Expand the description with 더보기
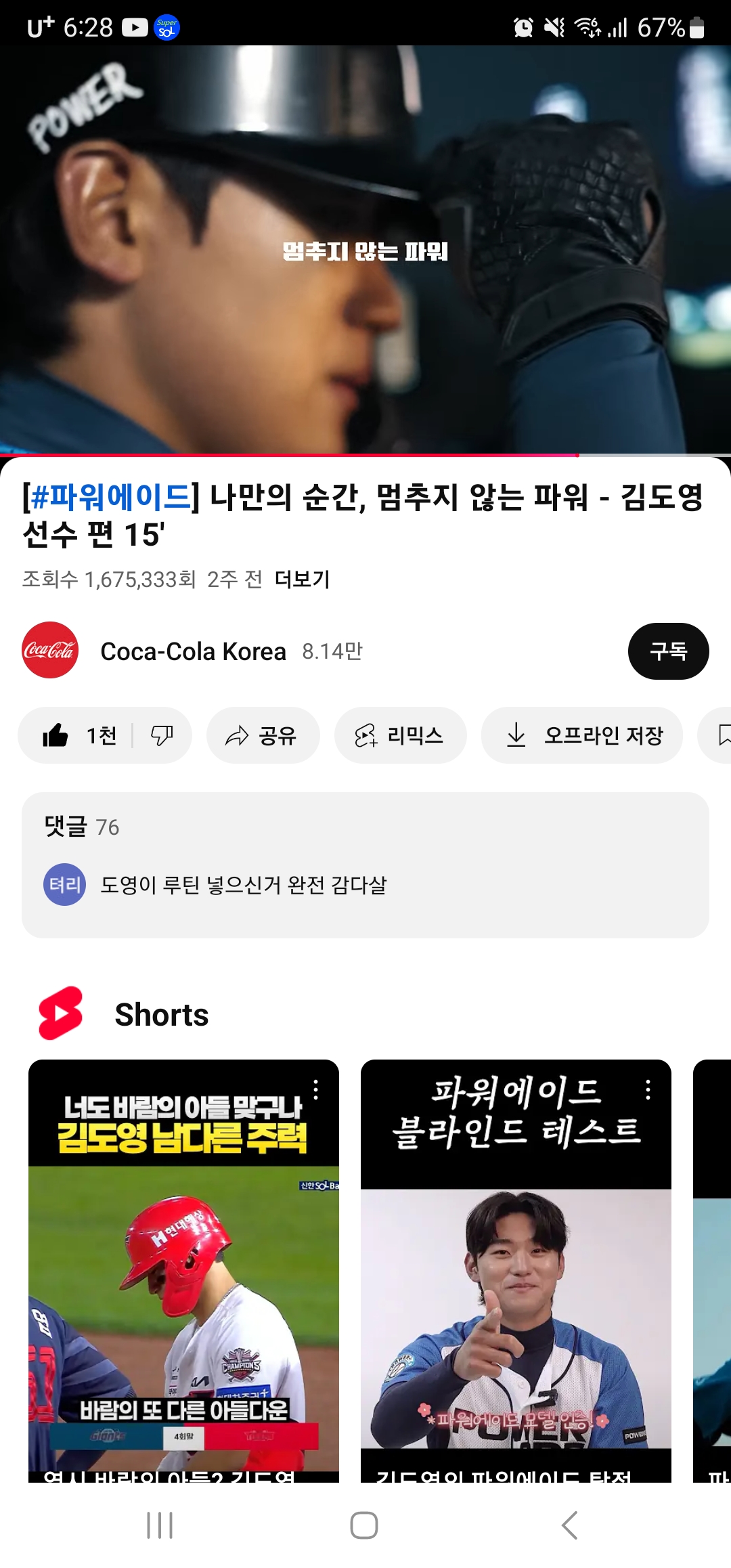This screenshot has width=731, height=1568. (302, 580)
